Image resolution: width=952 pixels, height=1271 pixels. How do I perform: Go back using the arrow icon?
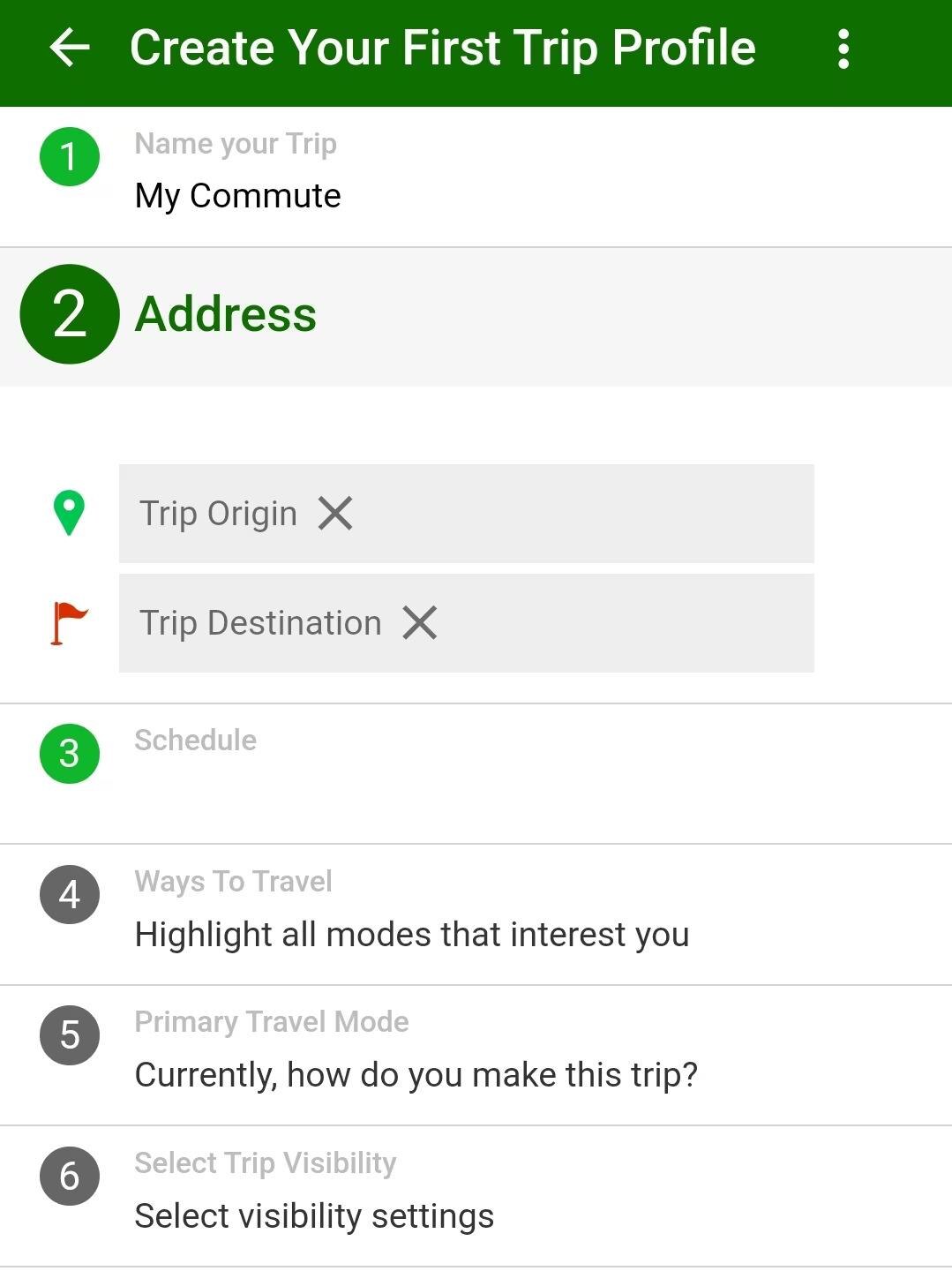(70, 48)
